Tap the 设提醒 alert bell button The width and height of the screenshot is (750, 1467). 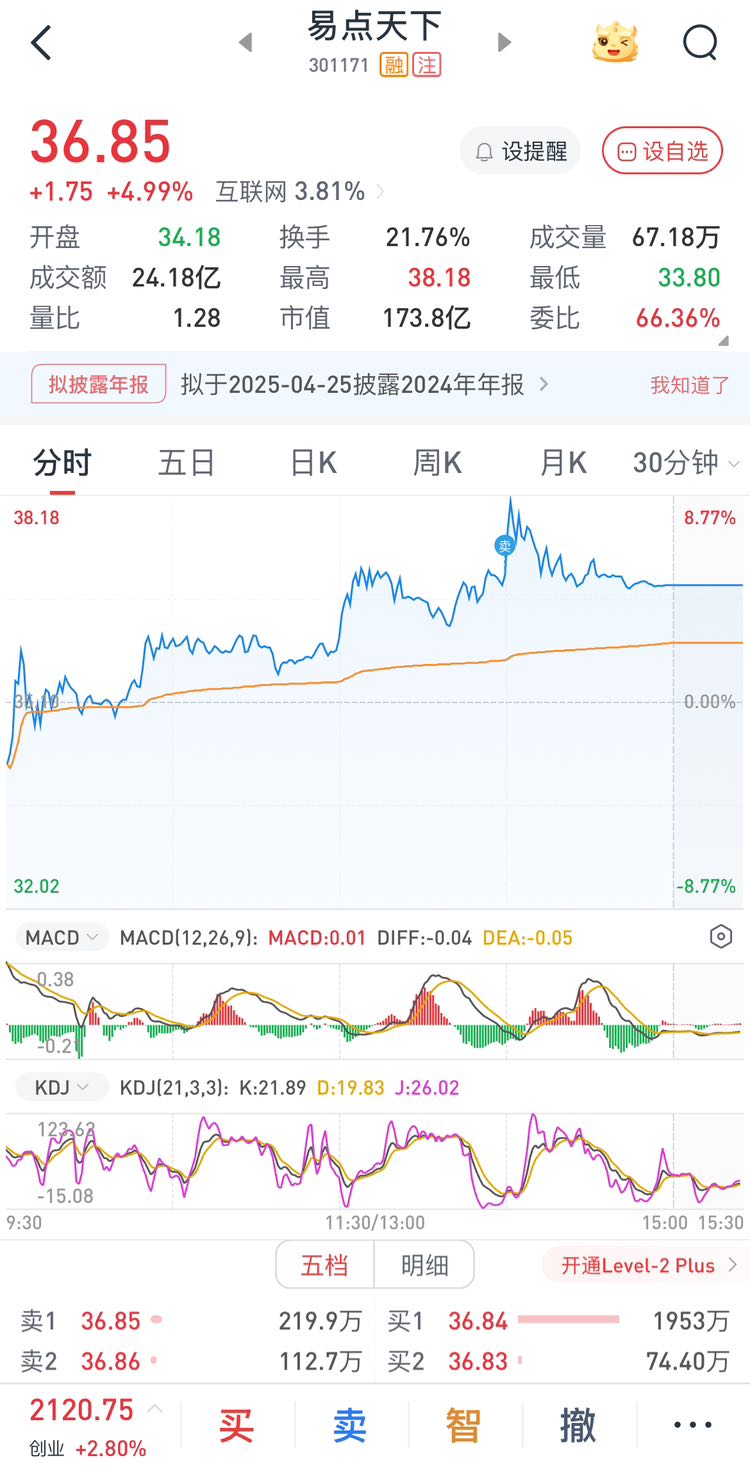(x=520, y=151)
